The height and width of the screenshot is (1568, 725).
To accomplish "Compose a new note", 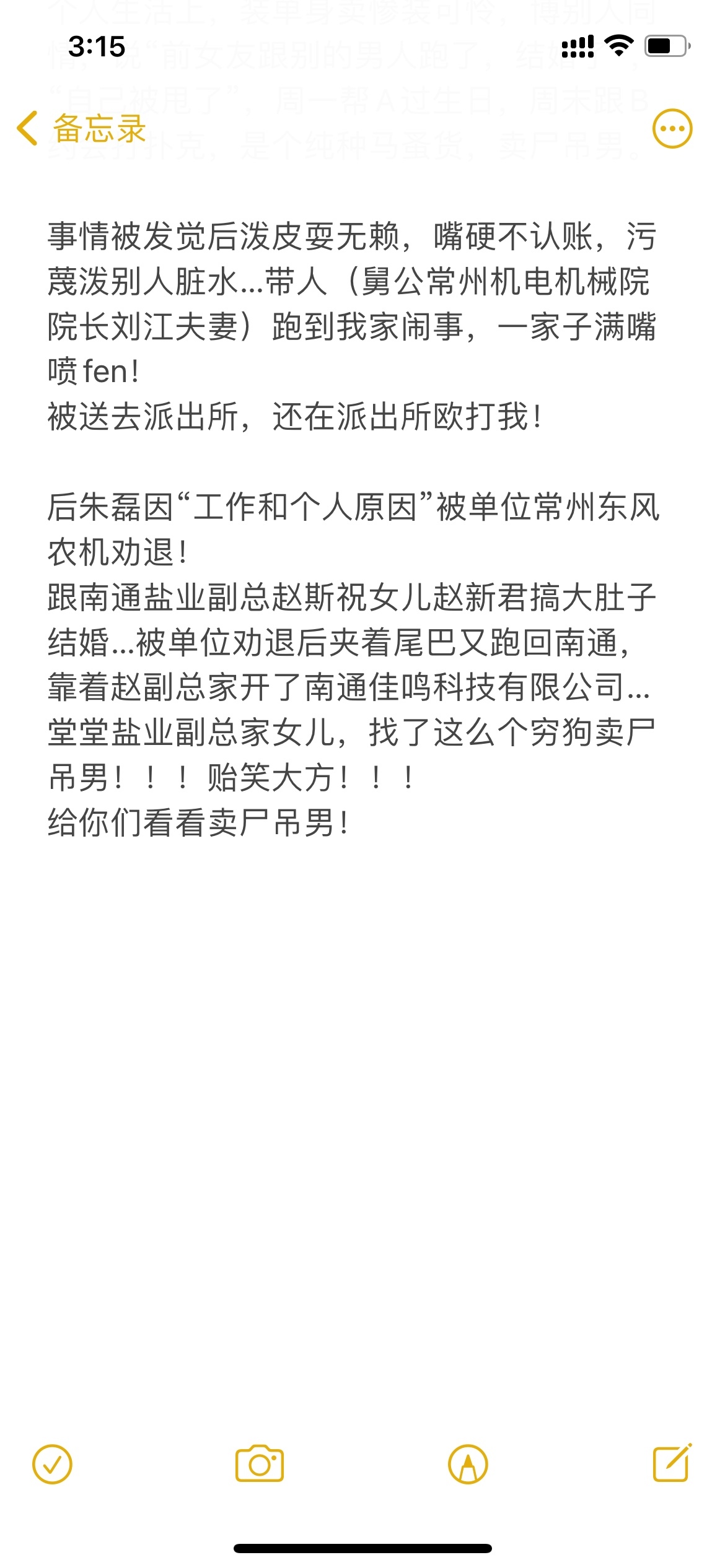I will click(672, 1463).
